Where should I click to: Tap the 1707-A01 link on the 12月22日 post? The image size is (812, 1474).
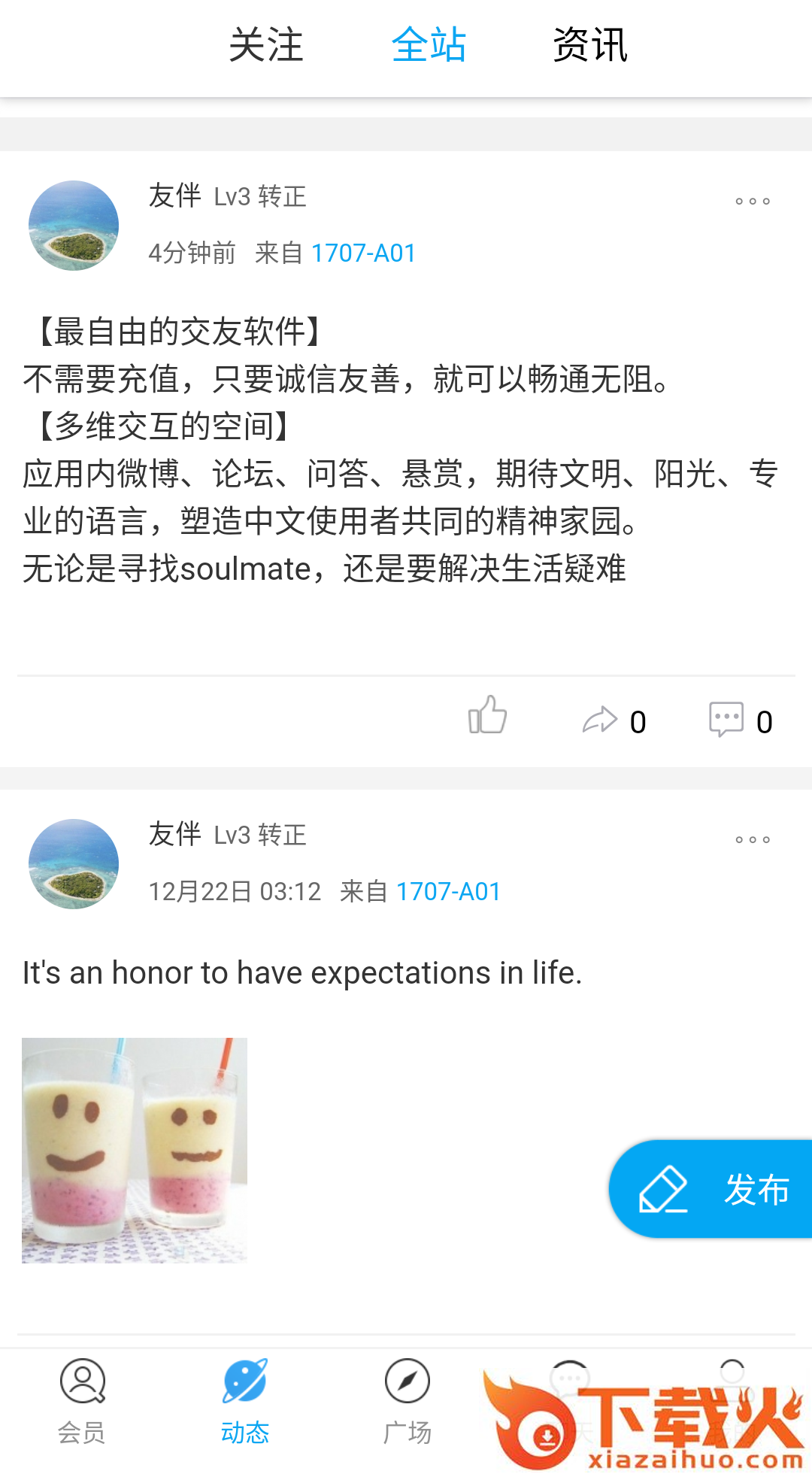click(448, 892)
